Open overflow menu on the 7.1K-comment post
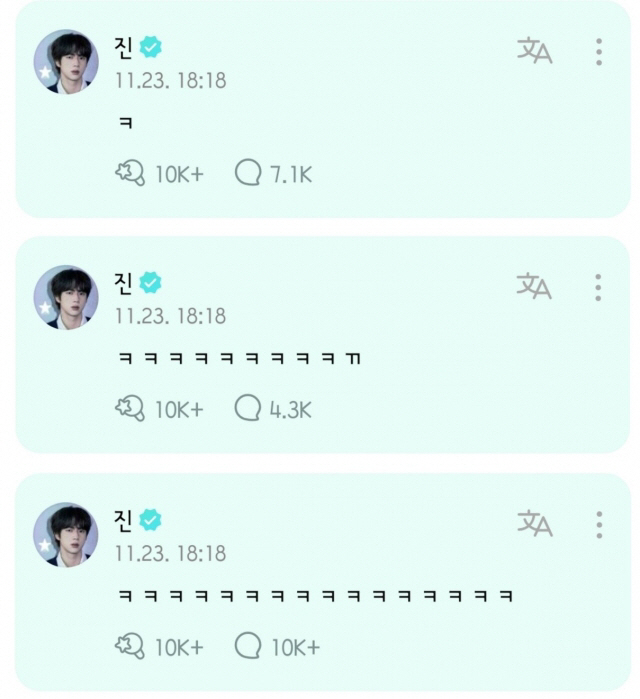 tap(598, 51)
